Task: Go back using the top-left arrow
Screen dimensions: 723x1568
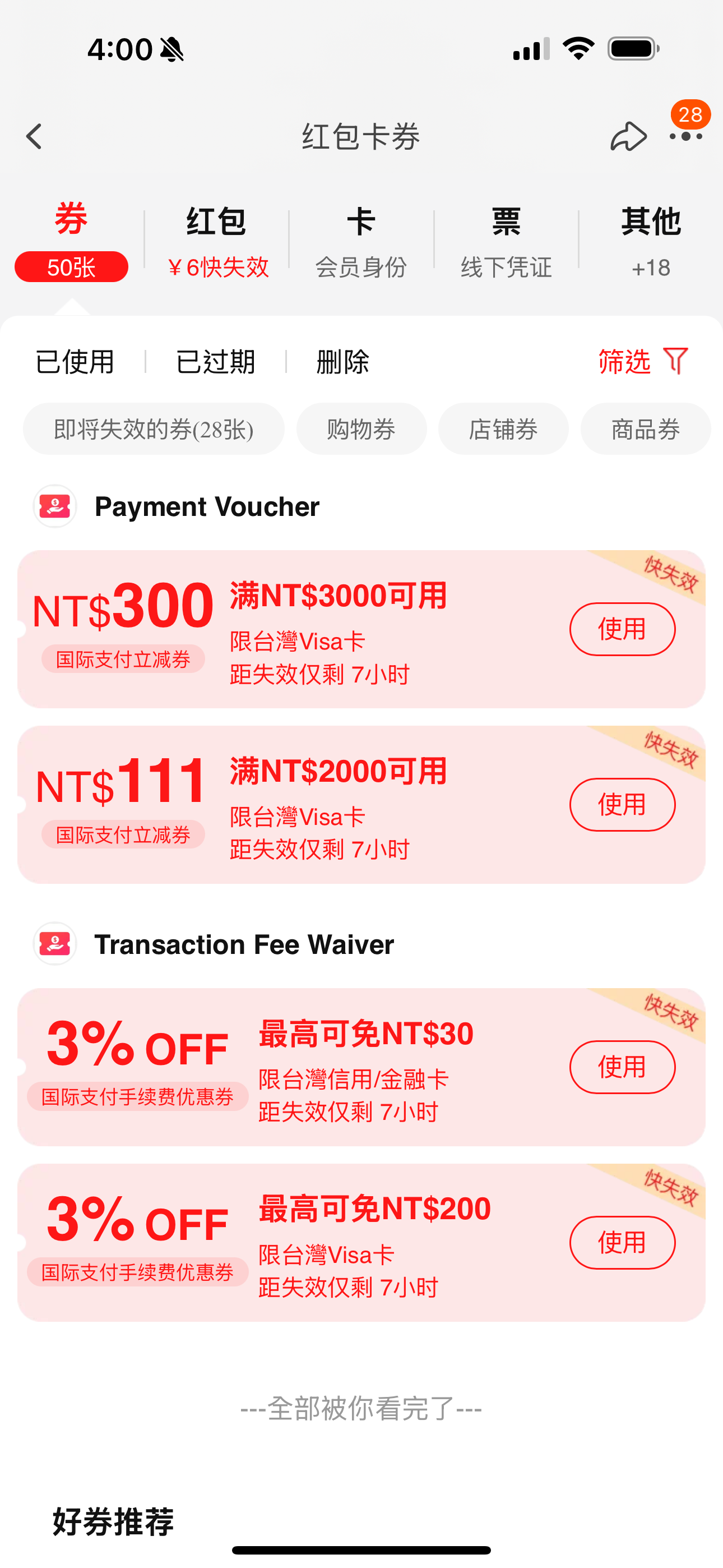Action: (x=34, y=136)
